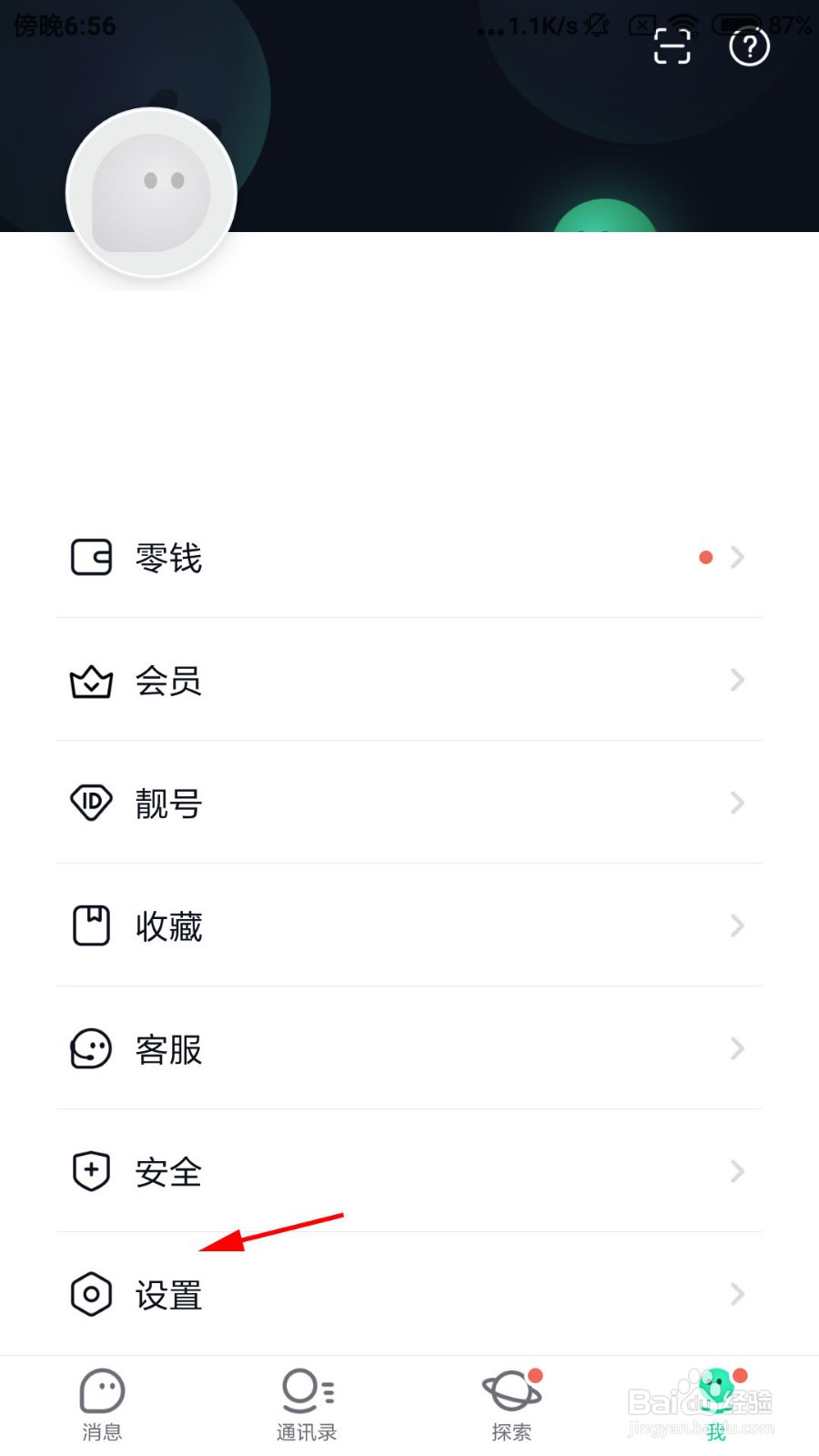Switch to the 探索 explore tab
This screenshot has width=819, height=1456.
pyautogui.click(x=511, y=1404)
